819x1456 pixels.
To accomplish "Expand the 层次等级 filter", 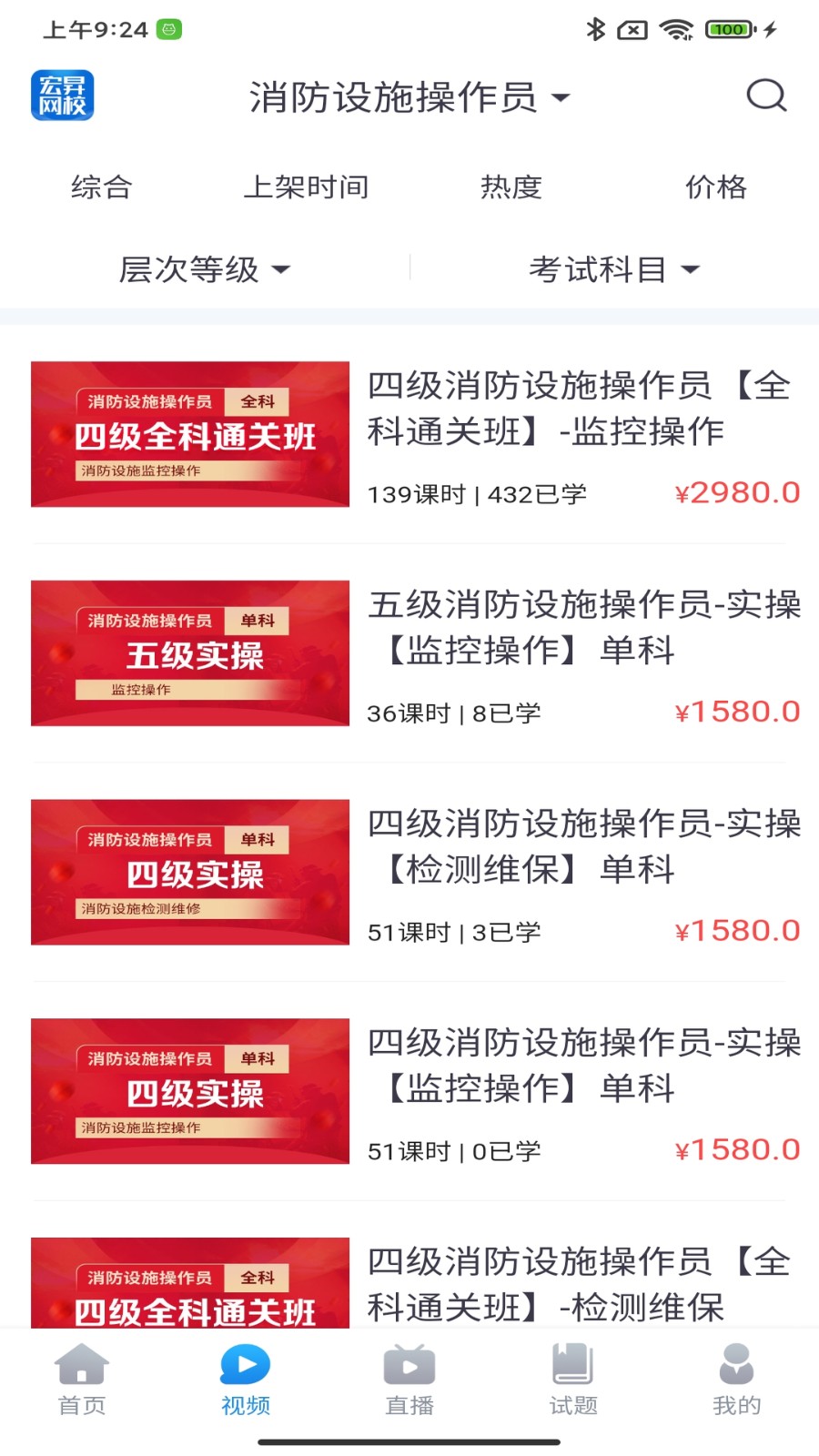I will click(x=205, y=269).
